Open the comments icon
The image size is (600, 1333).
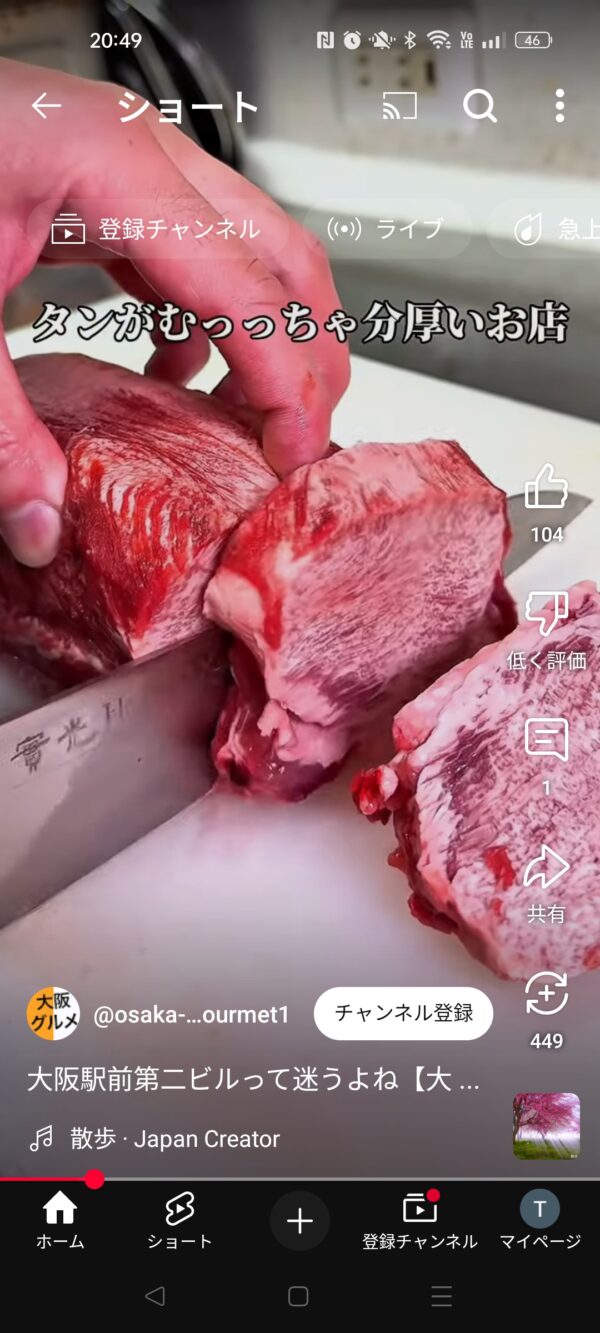[546, 741]
